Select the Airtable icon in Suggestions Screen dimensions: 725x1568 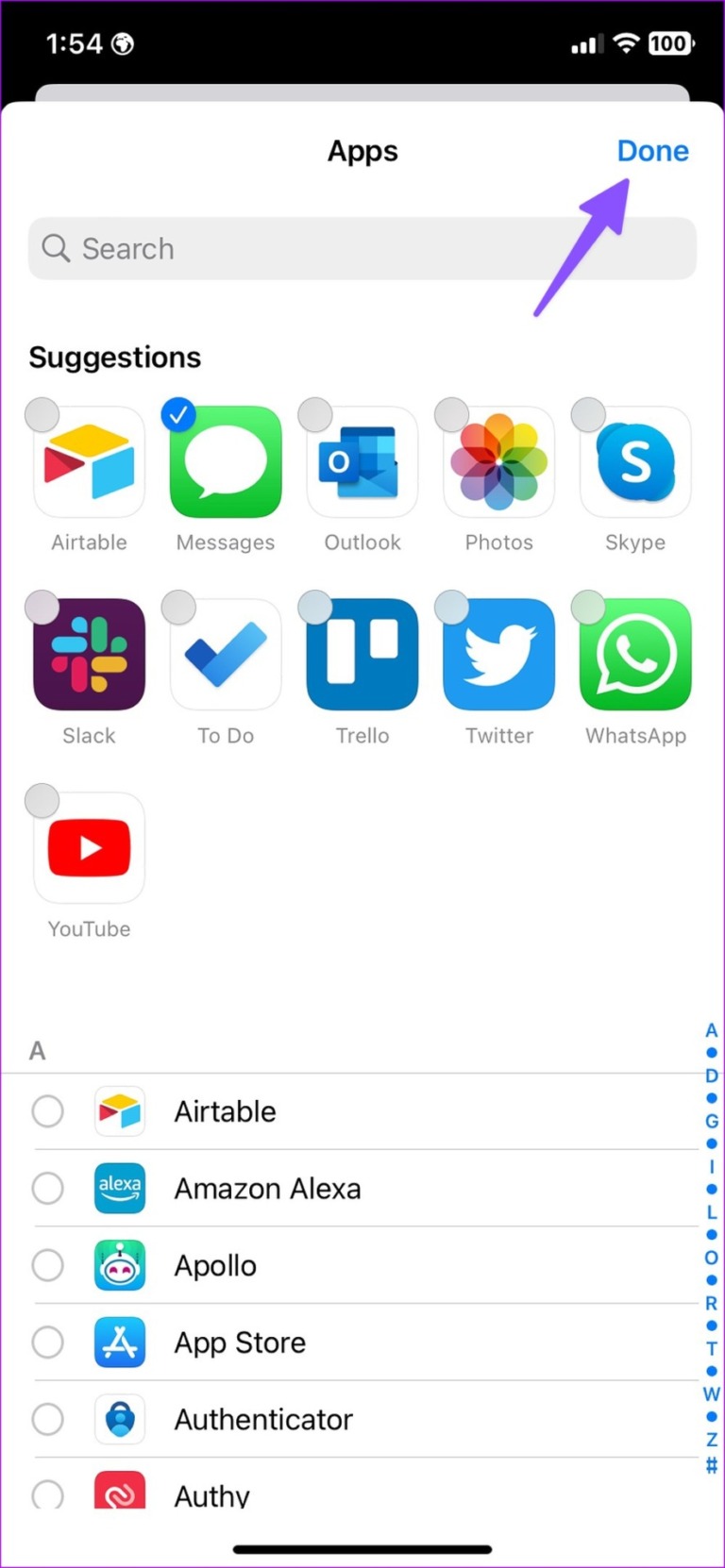[88, 461]
